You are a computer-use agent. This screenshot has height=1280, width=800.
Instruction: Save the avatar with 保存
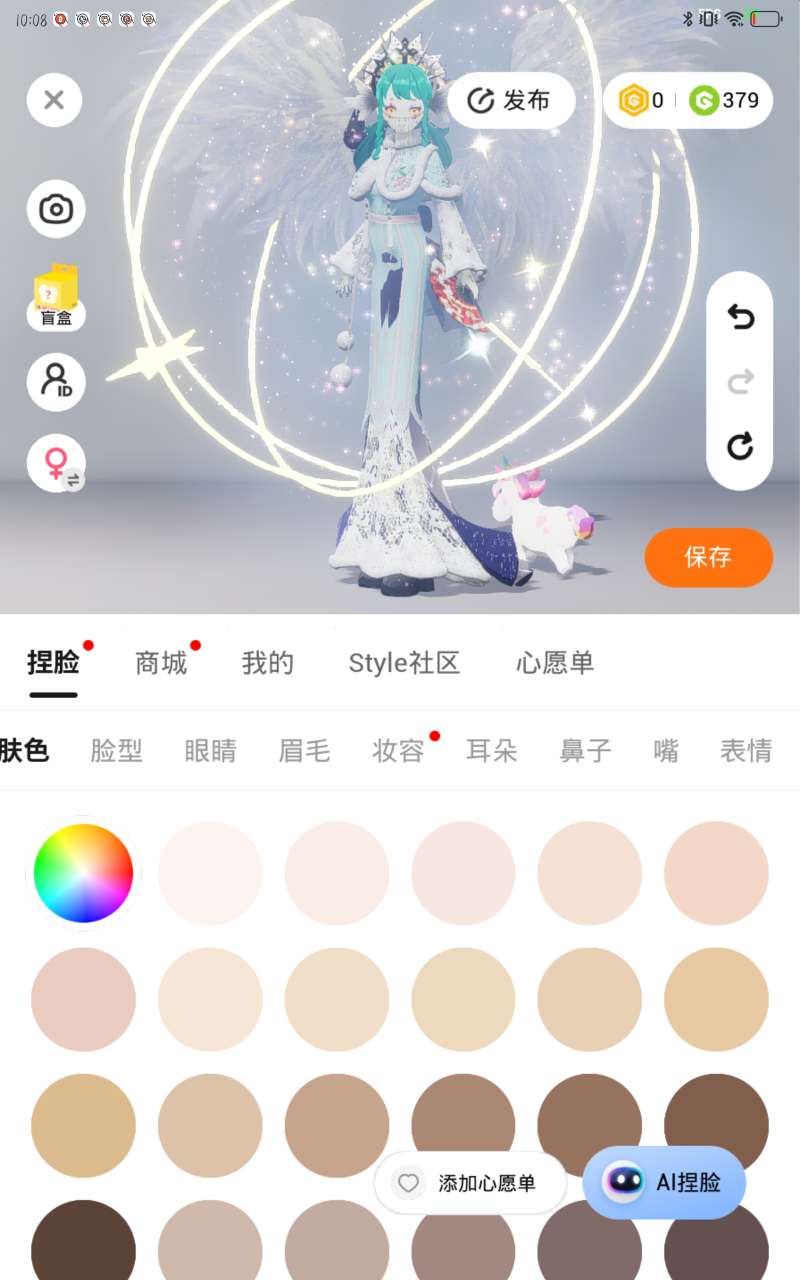pos(708,557)
